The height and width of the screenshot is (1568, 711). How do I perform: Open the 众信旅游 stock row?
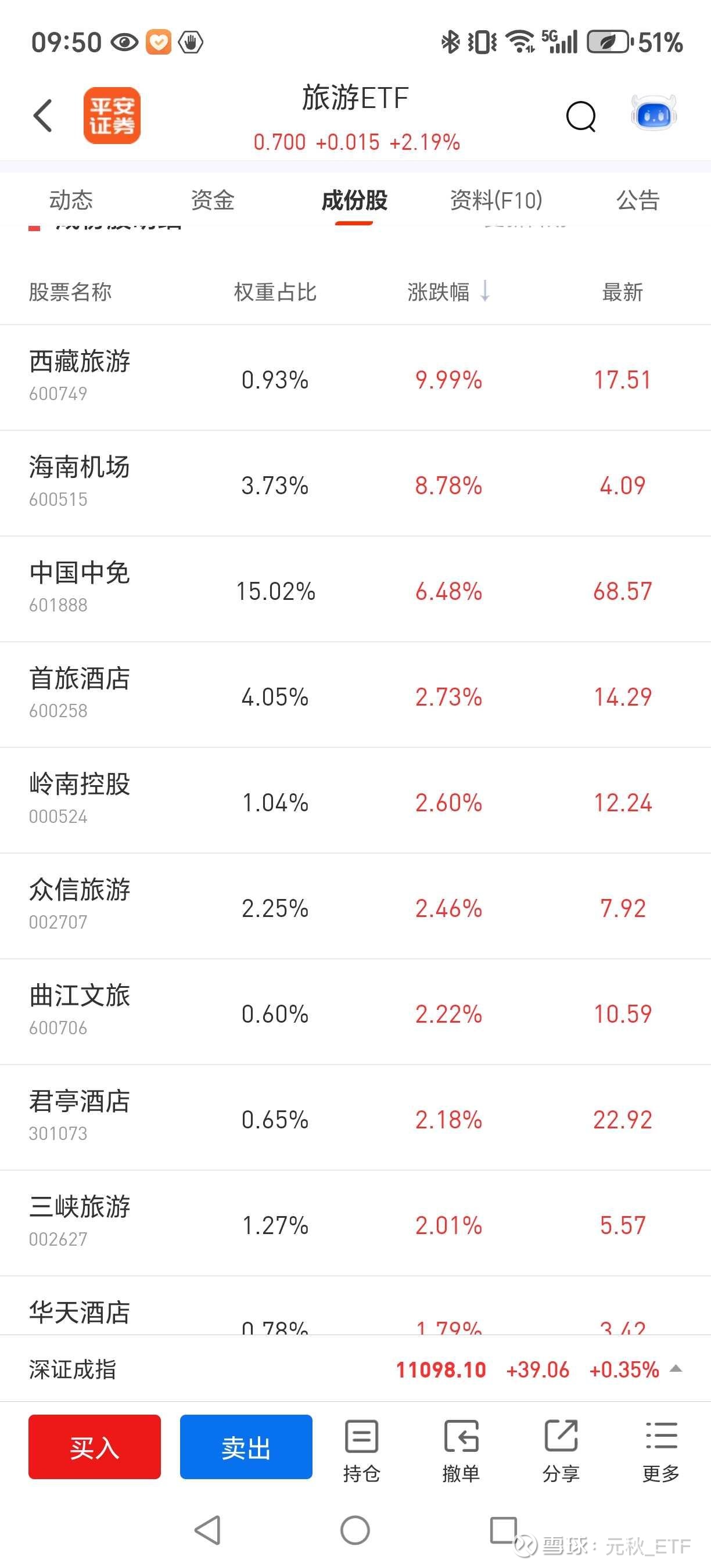[355, 907]
